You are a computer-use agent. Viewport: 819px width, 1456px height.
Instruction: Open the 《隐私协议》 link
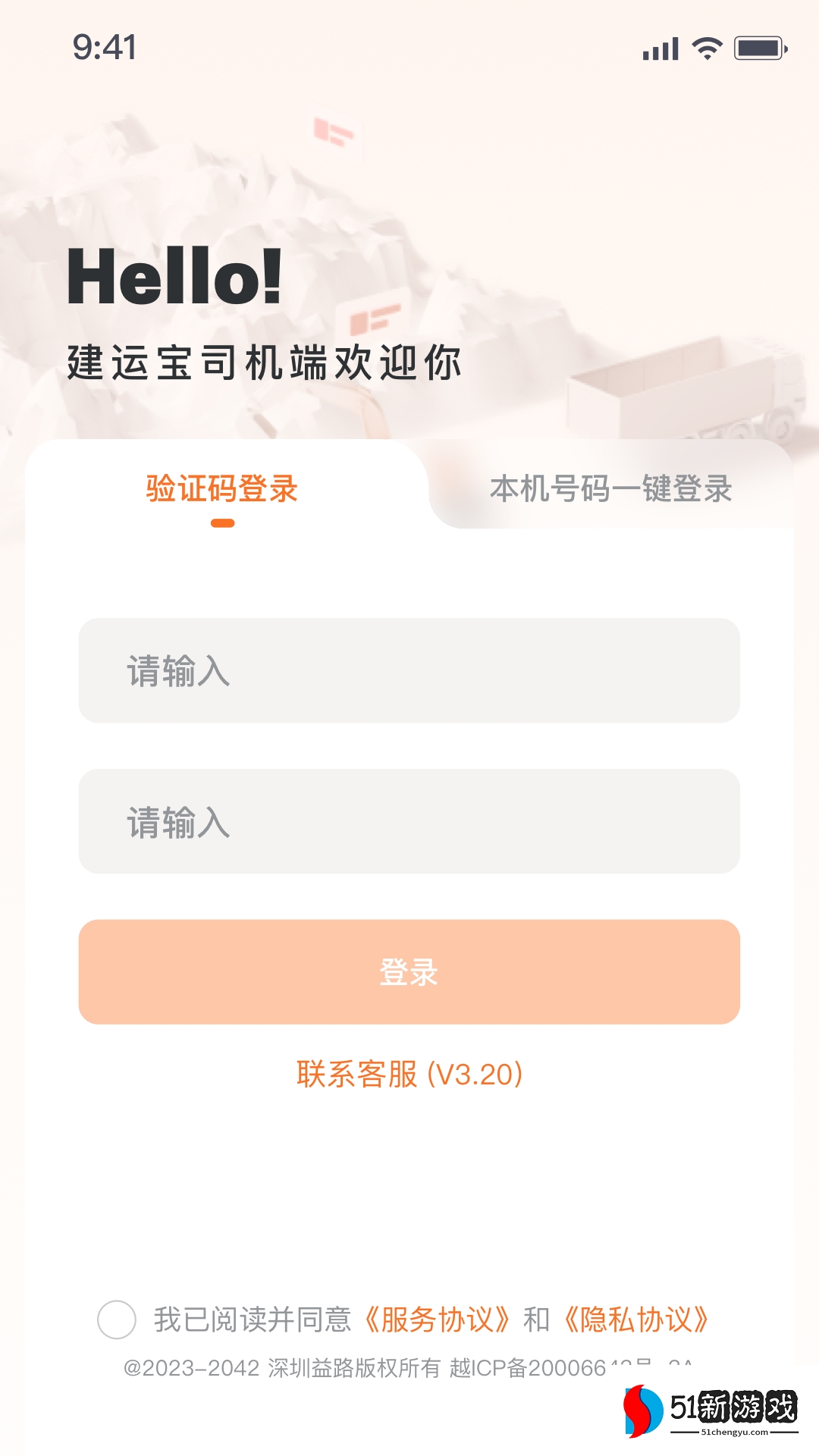coord(636,1320)
